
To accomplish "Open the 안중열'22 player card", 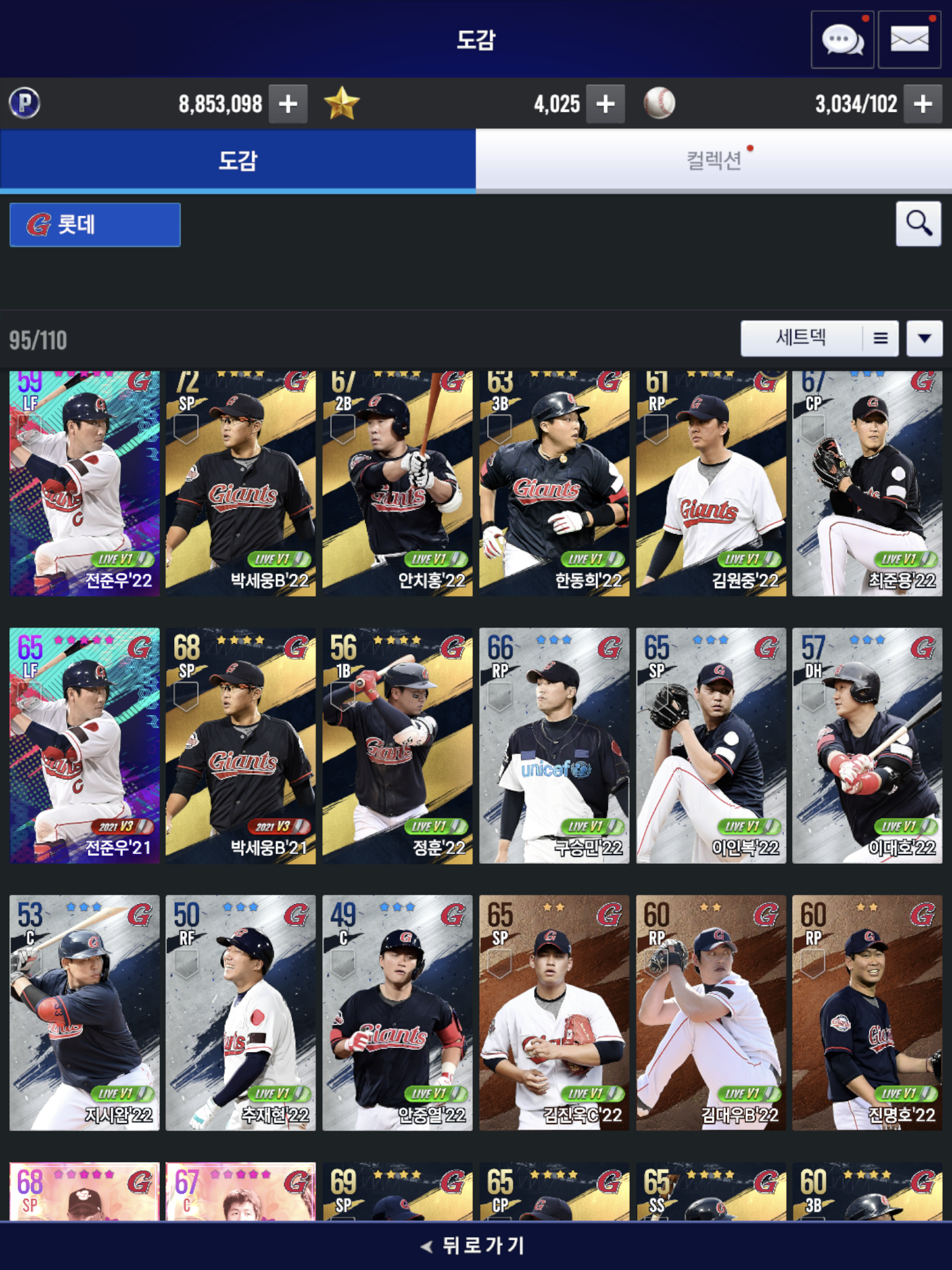I will click(x=397, y=1012).
